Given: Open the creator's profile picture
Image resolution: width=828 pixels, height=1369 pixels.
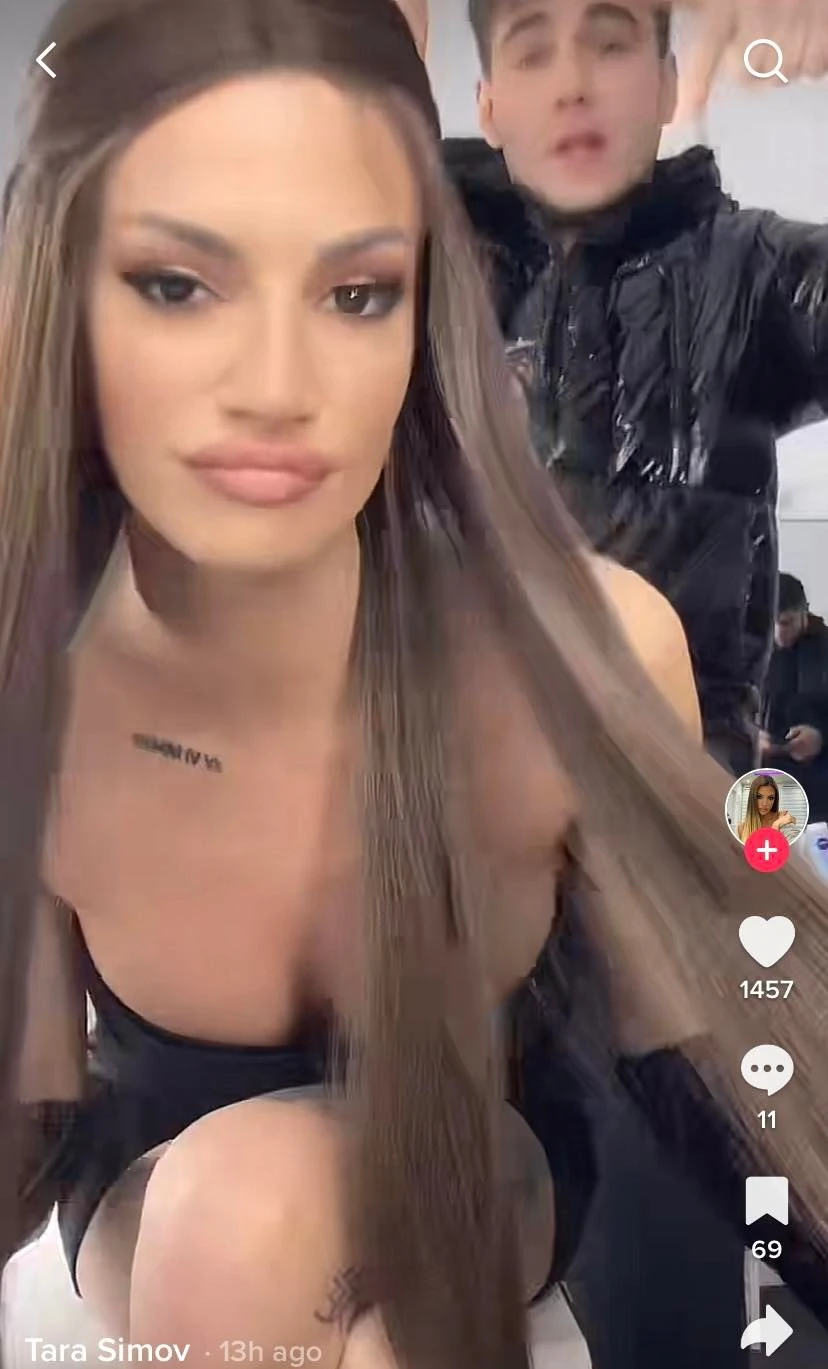Looking at the screenshot, I should click(766, 807).
